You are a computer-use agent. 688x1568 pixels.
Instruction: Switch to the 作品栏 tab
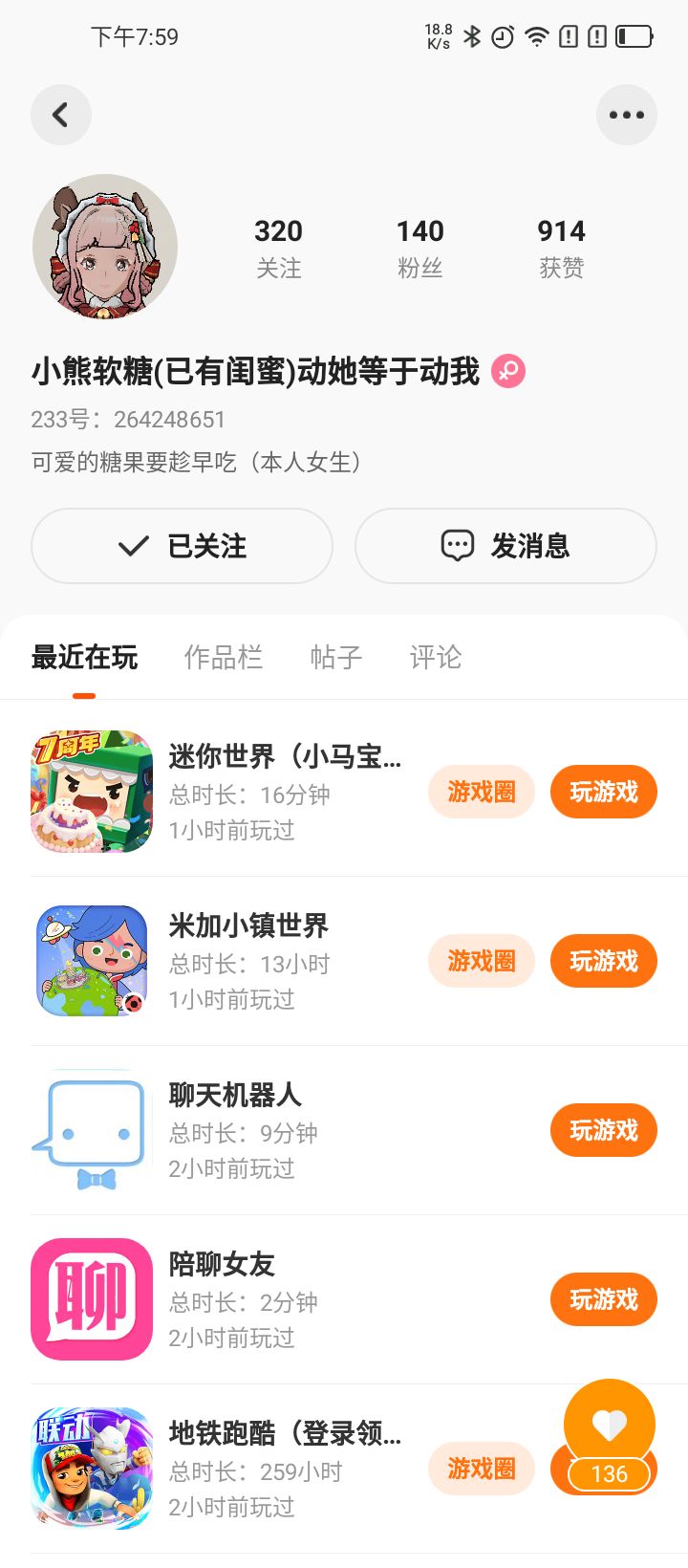click(223, 658)
